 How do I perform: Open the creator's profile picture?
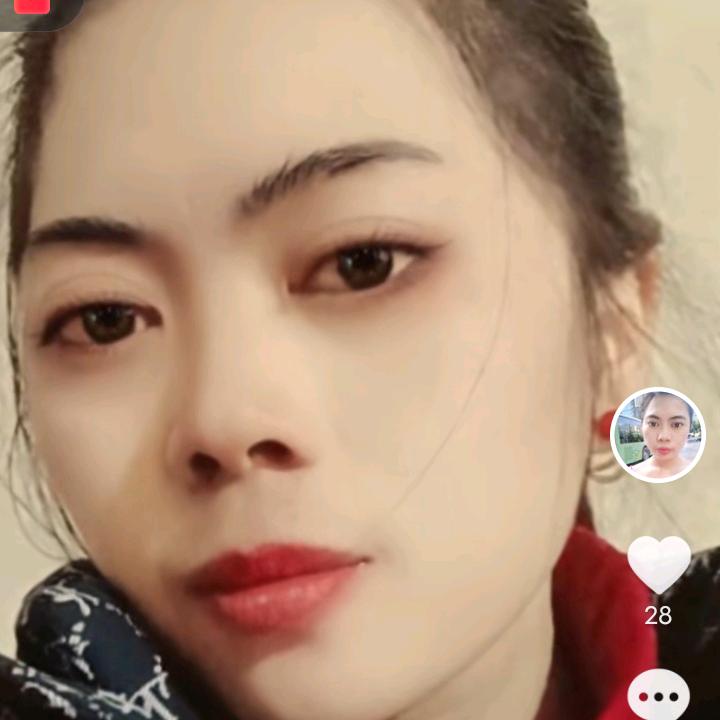658,435
